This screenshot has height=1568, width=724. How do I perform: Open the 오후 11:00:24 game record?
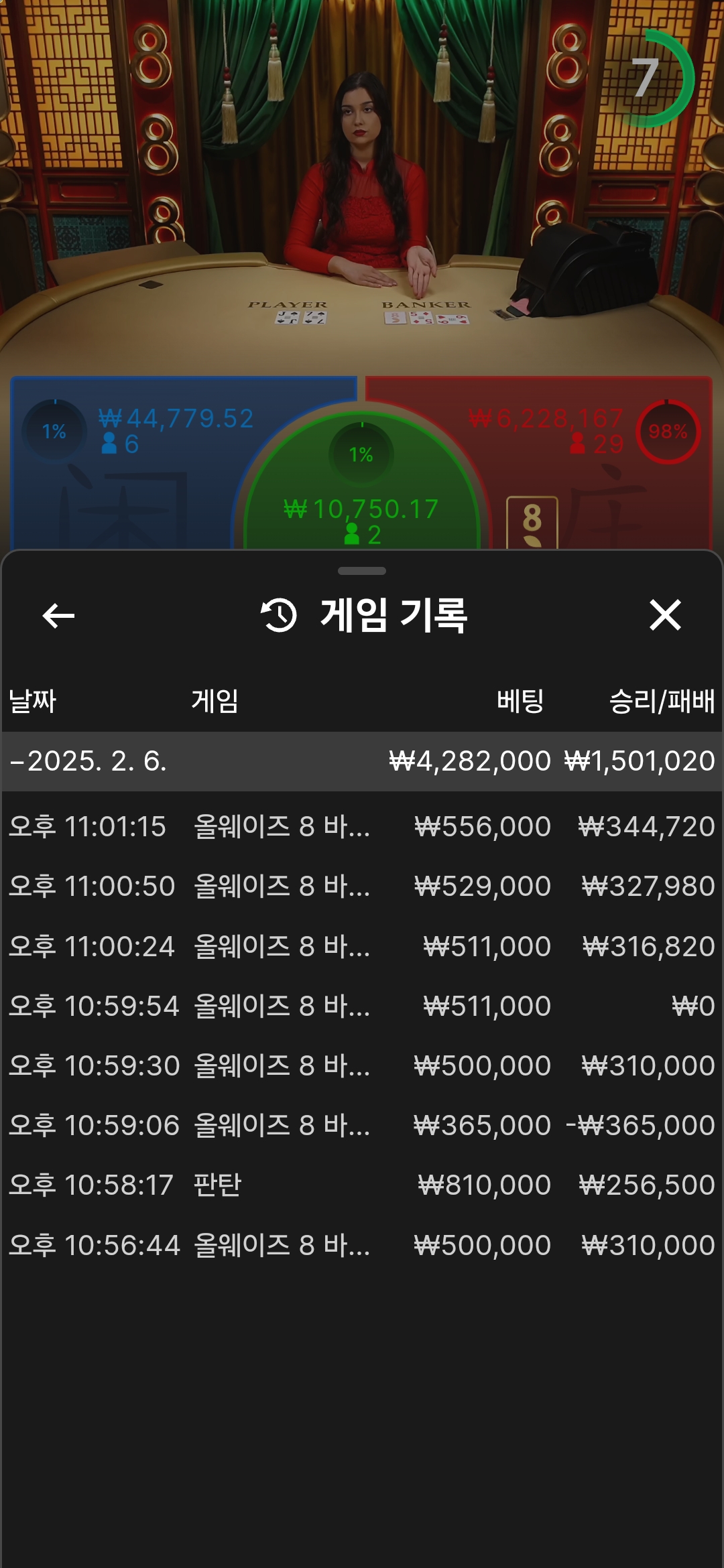pyautogui.click(x=362, y=946)
